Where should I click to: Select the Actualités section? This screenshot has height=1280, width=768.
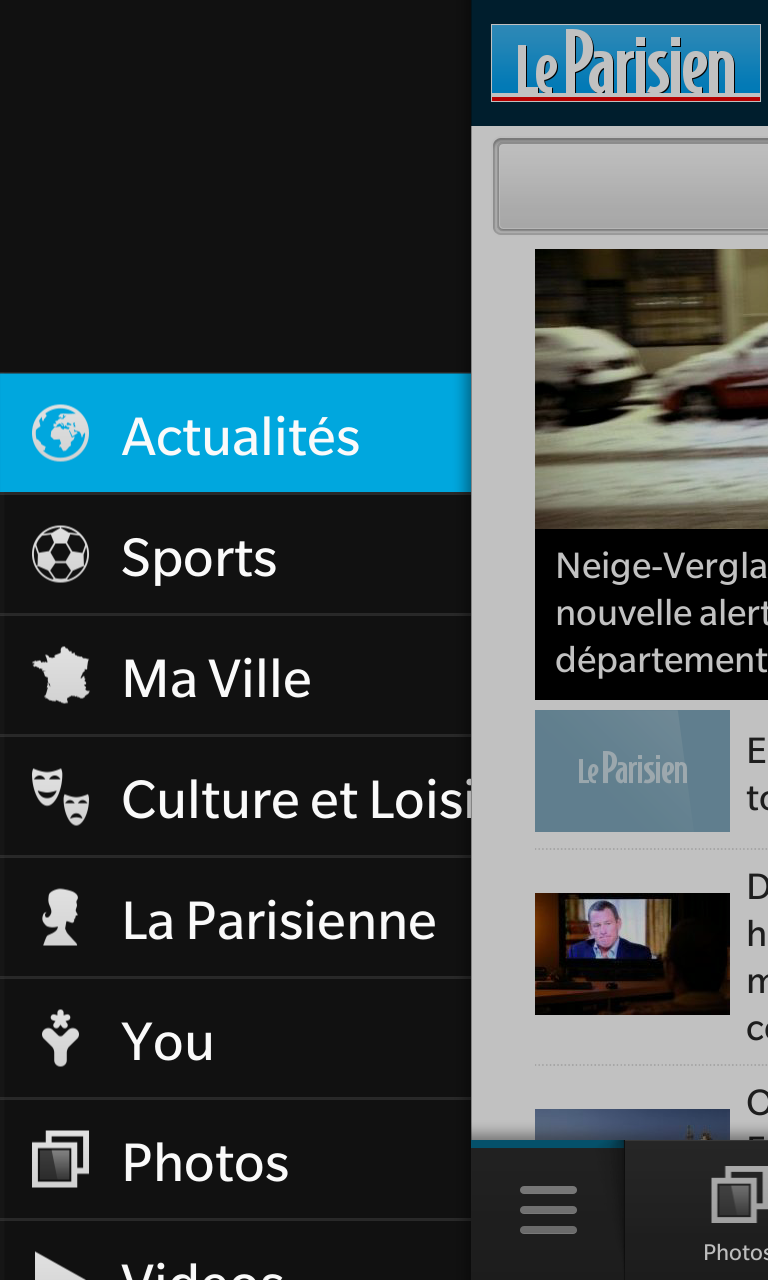point(235,433)
